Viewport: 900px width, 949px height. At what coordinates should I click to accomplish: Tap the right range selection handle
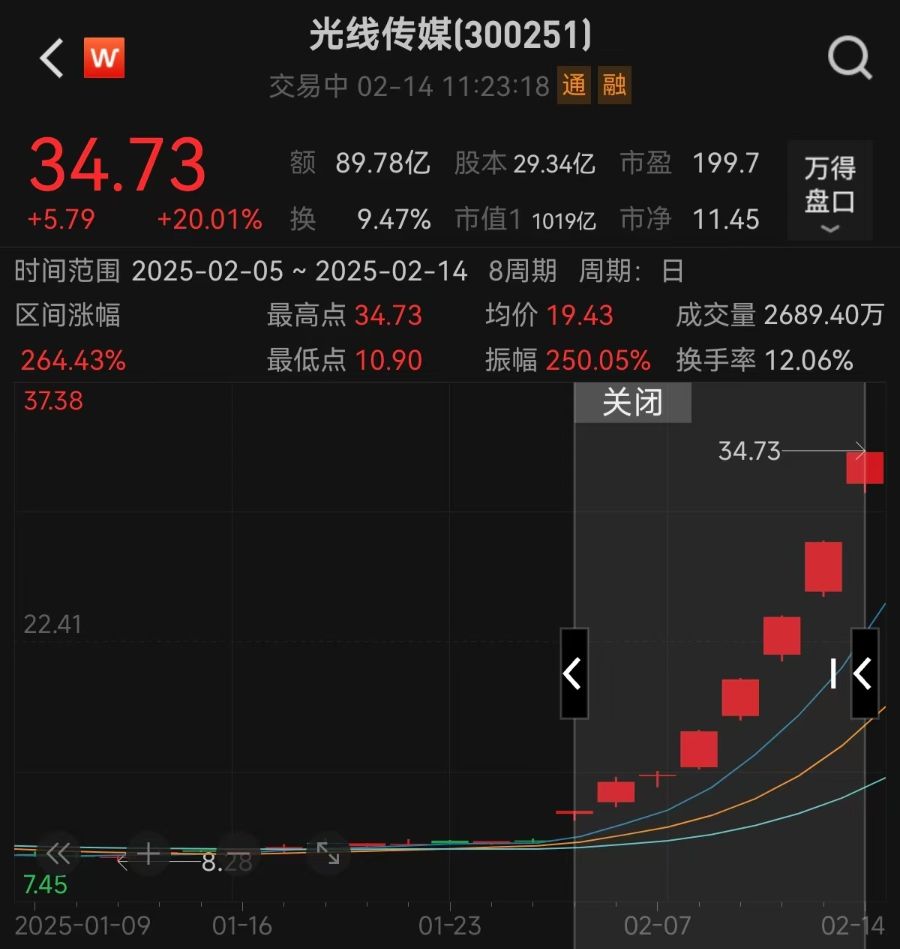tap(864, 673)
